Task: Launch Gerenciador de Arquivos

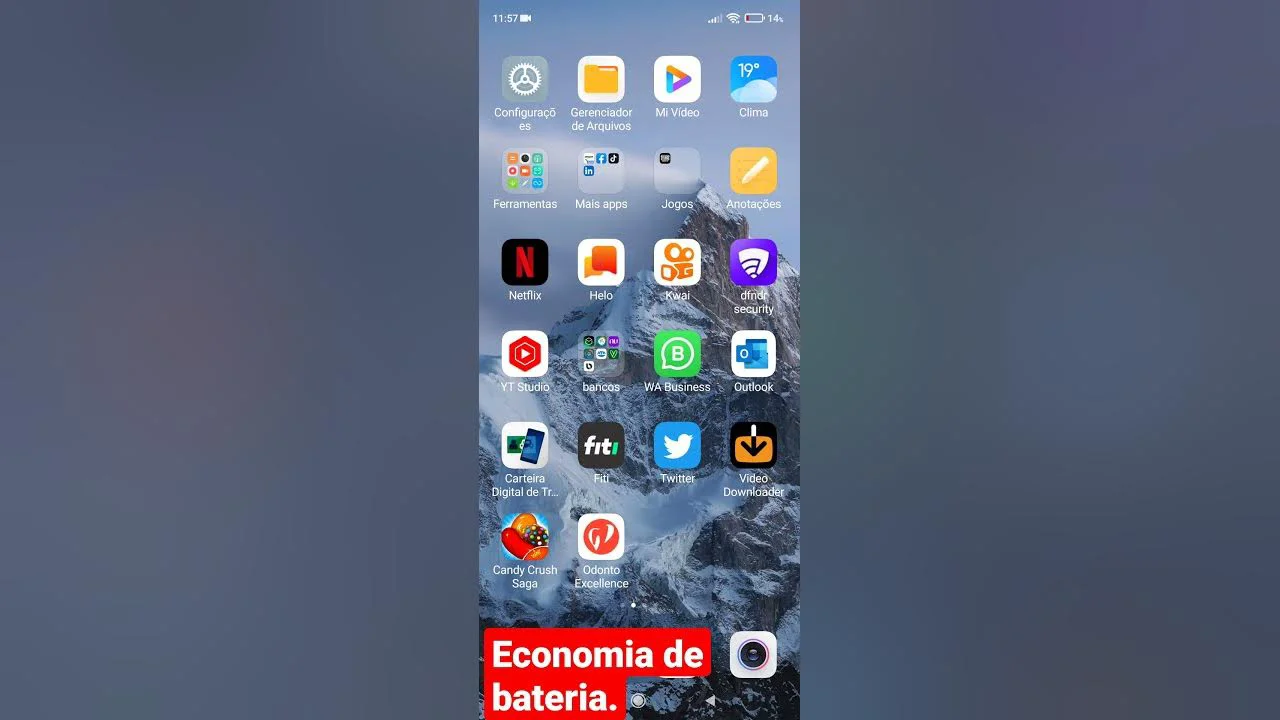Action: [601, 79]
